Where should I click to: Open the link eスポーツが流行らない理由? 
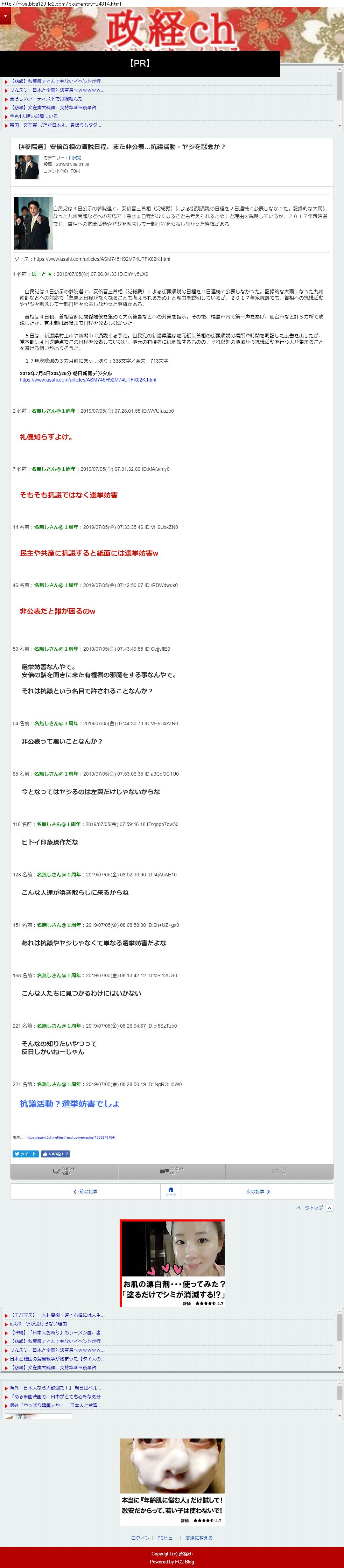[x=38, y=1324]
